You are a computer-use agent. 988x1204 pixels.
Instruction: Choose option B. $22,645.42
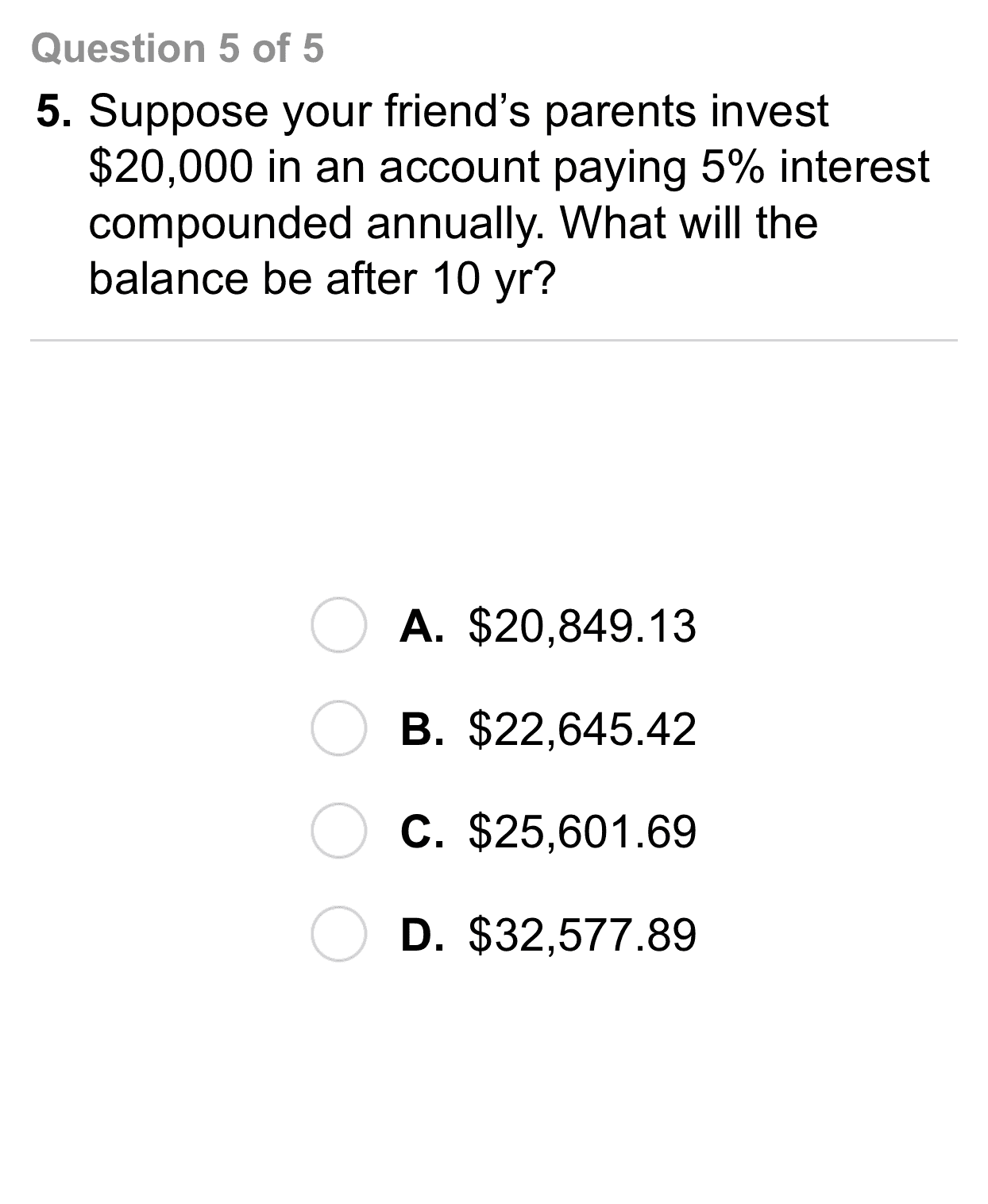339,728
